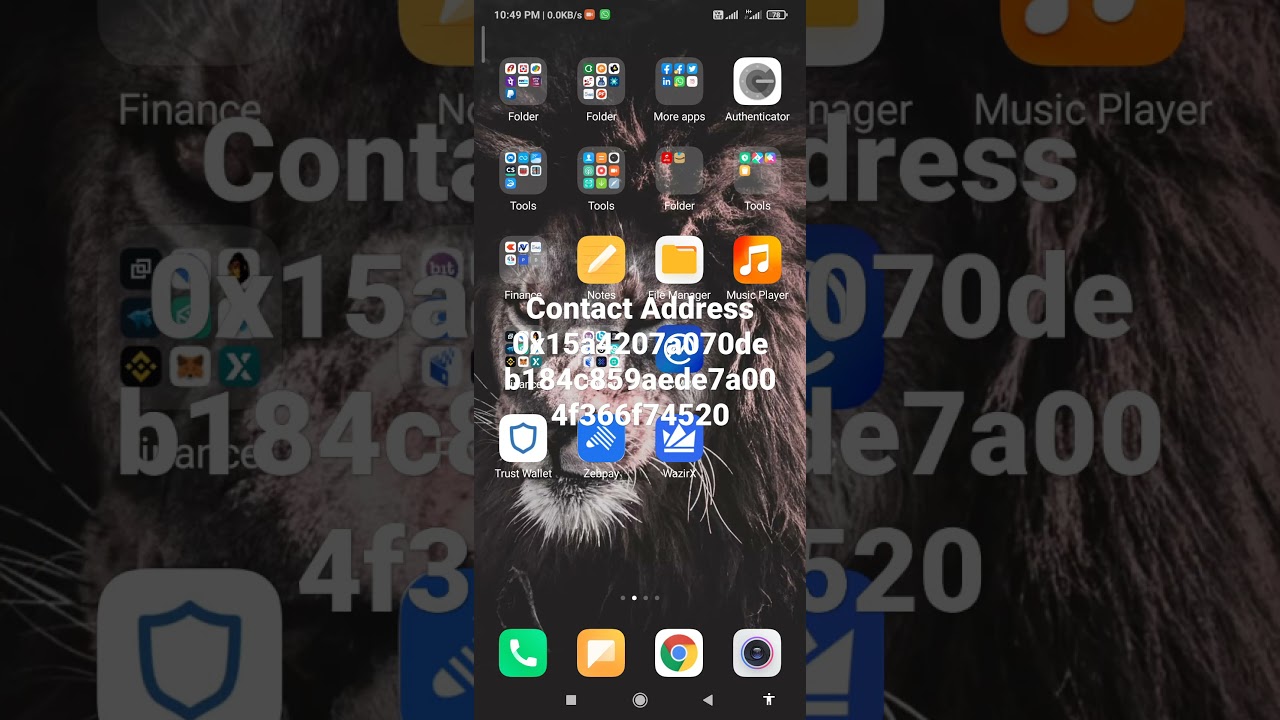Show recent apps via square button
This screenshot has height=720, width=1280.
coord(571,700)
